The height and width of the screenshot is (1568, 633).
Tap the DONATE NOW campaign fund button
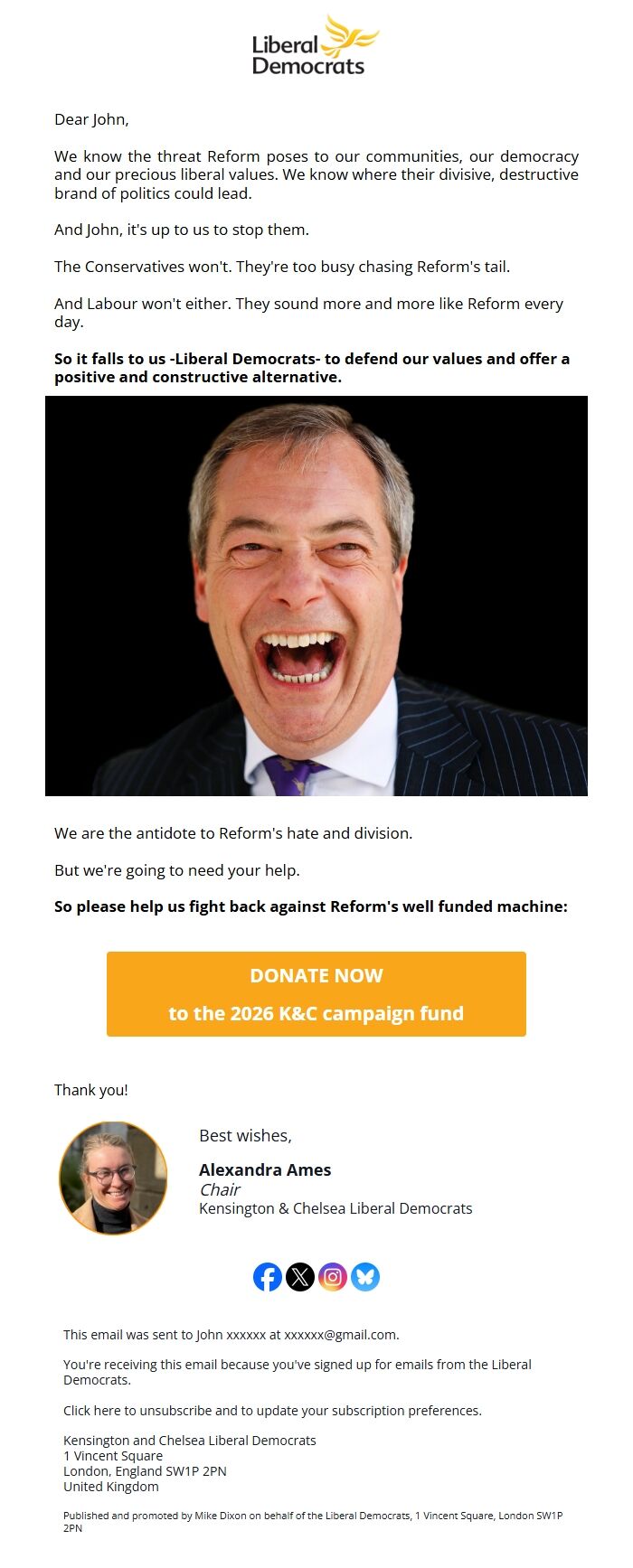(316, 993)
